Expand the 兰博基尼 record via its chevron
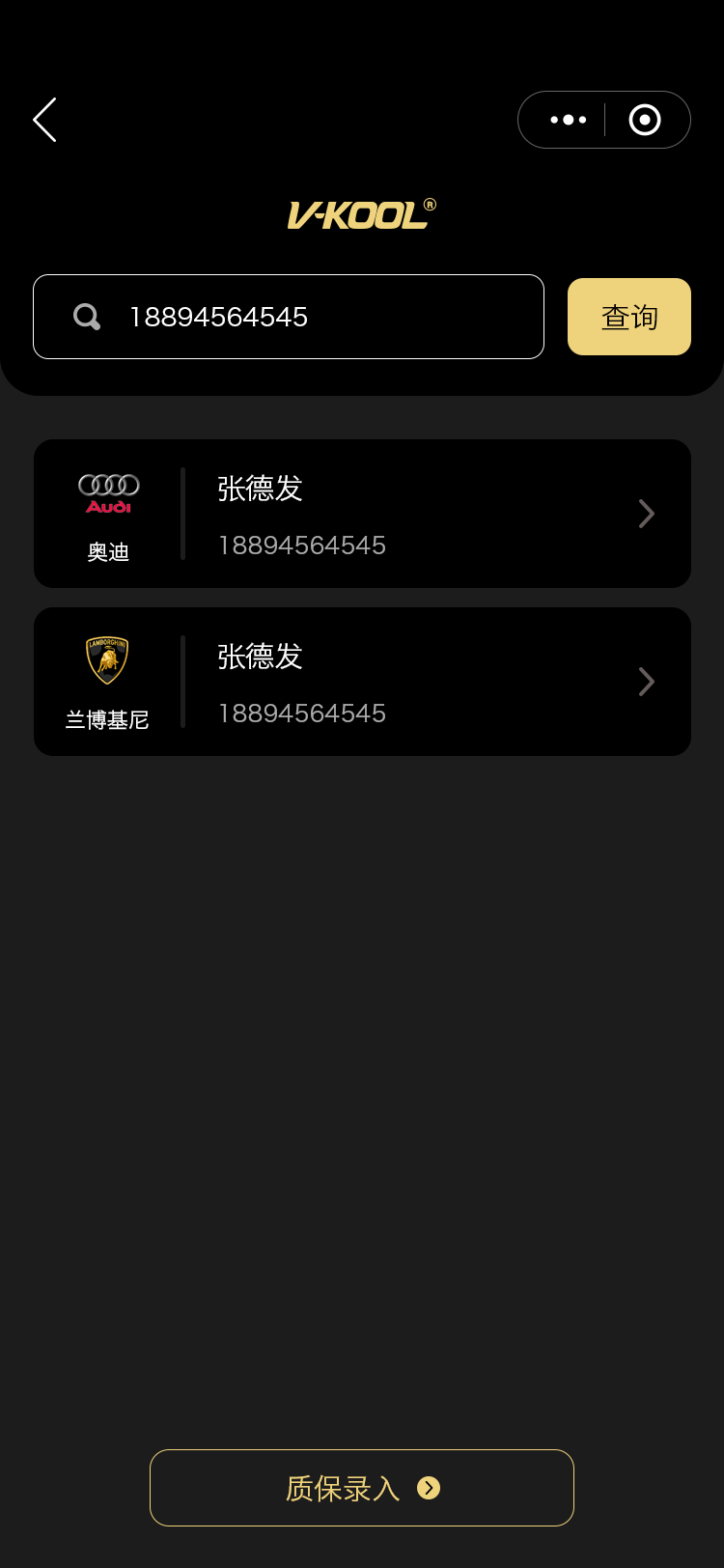 [647, 682]
